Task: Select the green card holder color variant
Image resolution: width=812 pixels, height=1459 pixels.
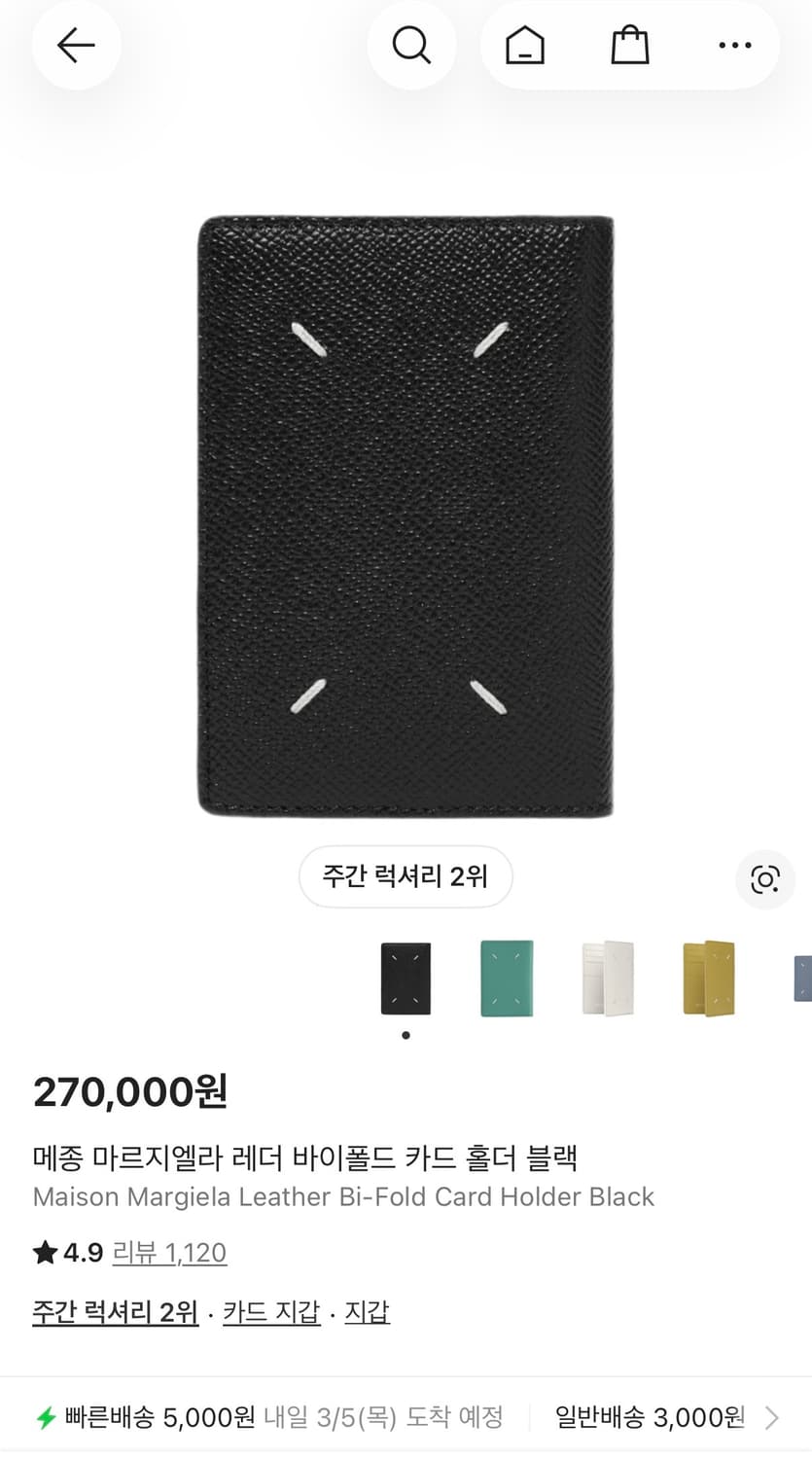Action: coord(507,979)
